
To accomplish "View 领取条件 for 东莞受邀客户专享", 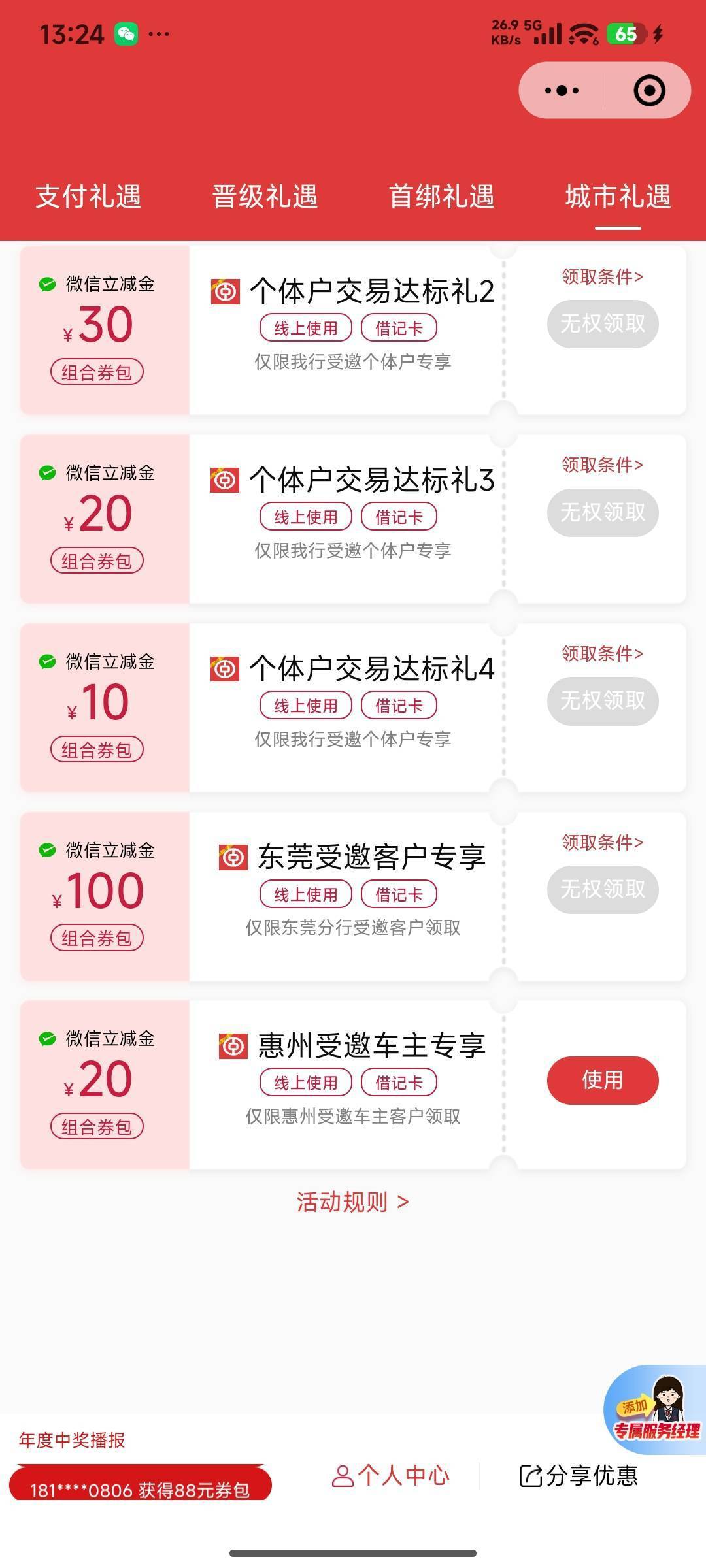I will click(x=603, y=842).
